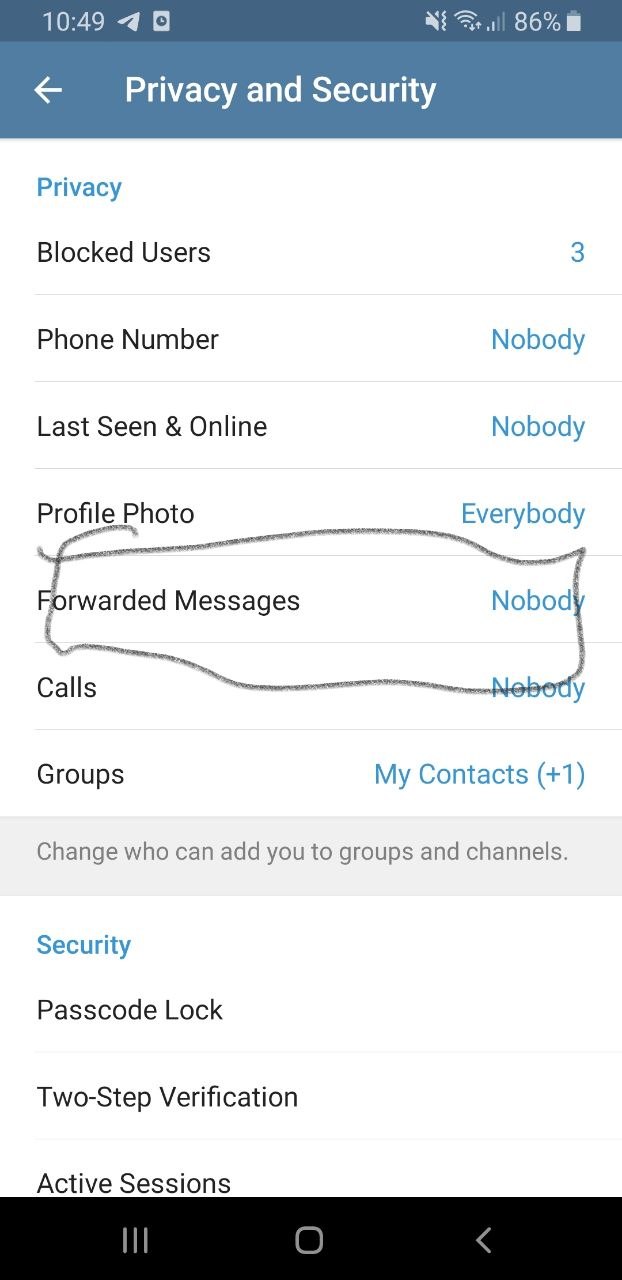Open Passcode Lock settings

point(311,1010)
